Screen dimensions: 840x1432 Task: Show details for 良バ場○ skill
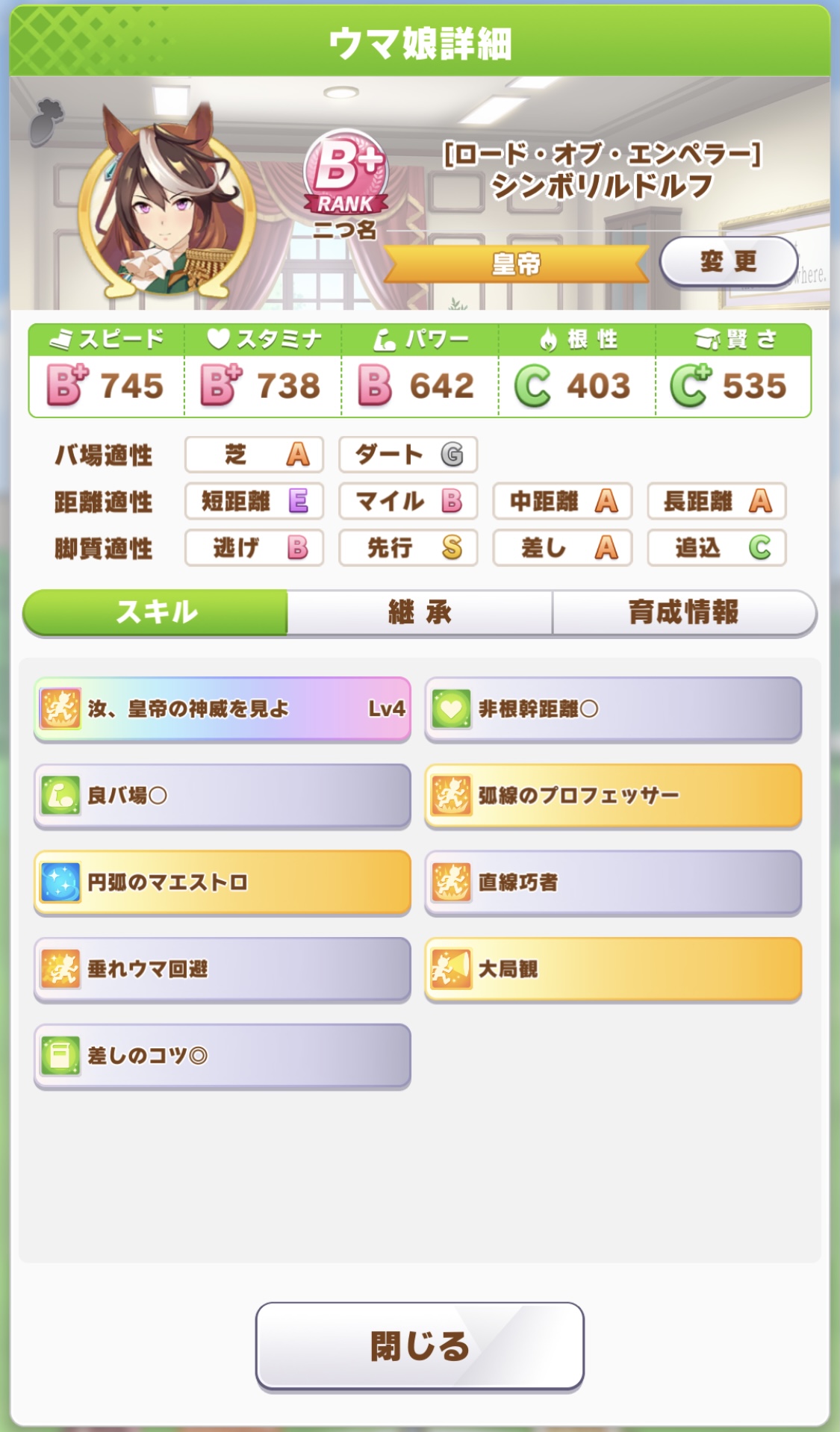(223, 795)
